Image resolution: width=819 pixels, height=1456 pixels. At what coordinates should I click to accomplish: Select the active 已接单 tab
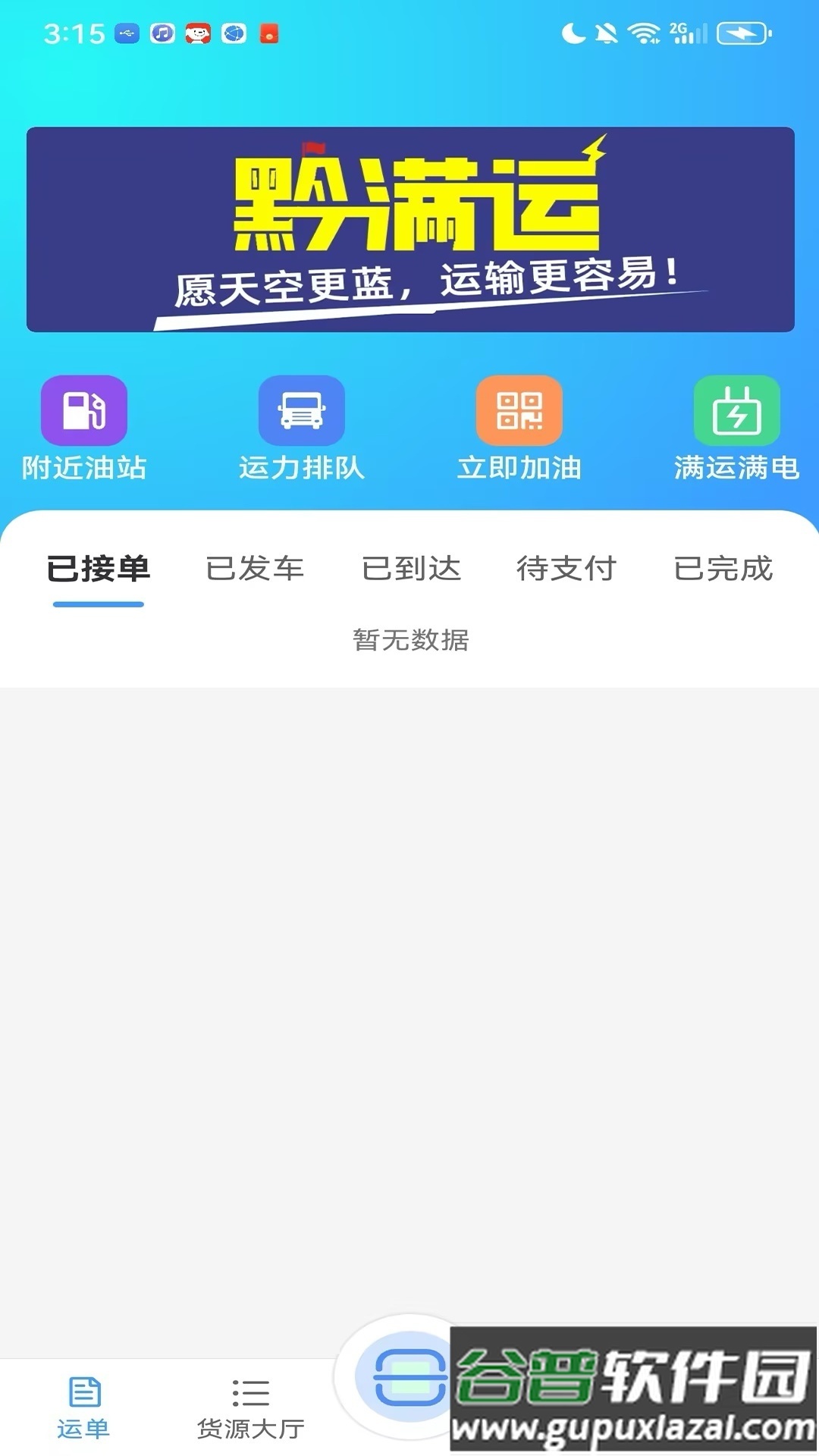point(98,570)
